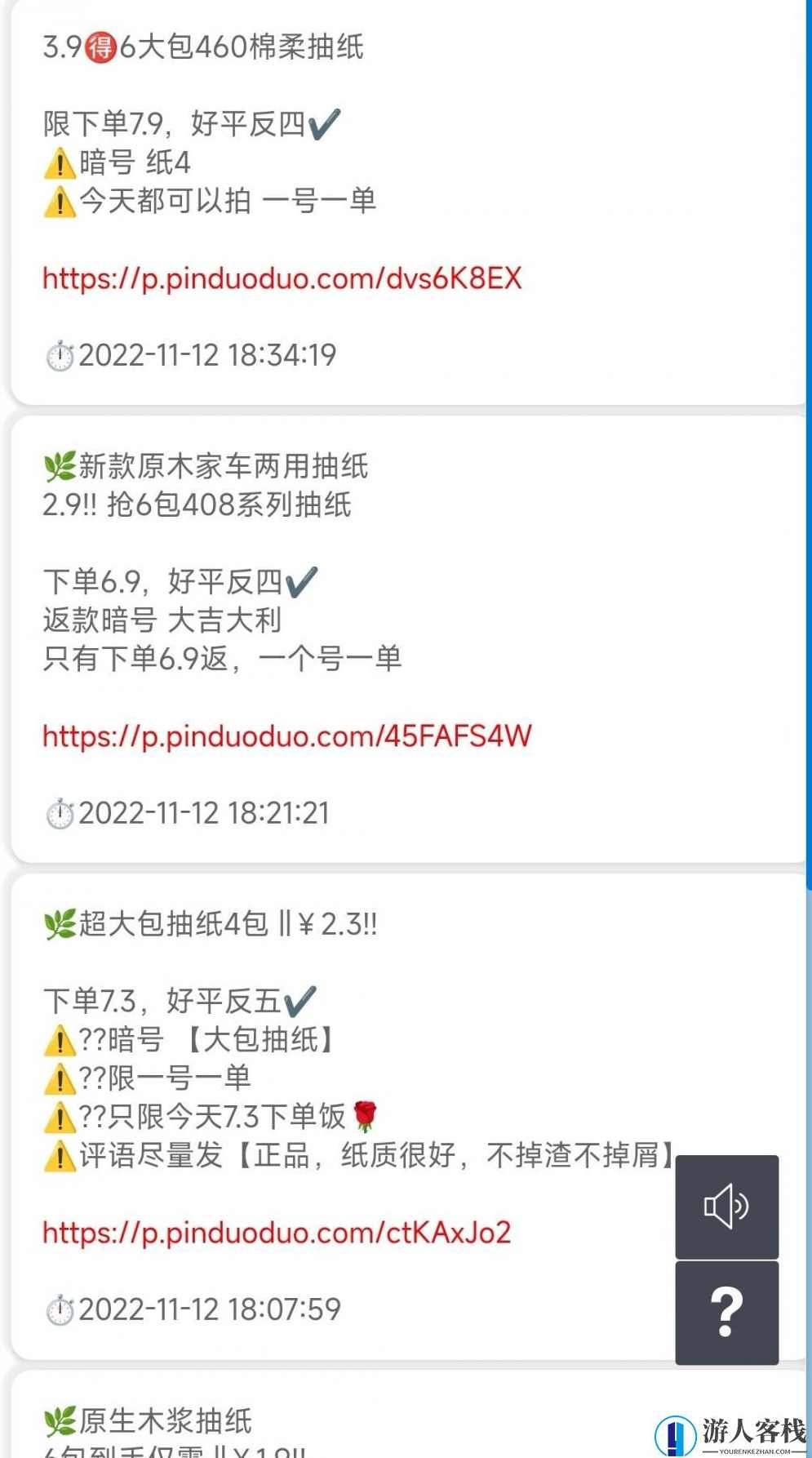Open link https://p.pinduoduo.com/ctKAxJo2
The width and height of the screenshot is (812, 1458).
(276, 1234)
